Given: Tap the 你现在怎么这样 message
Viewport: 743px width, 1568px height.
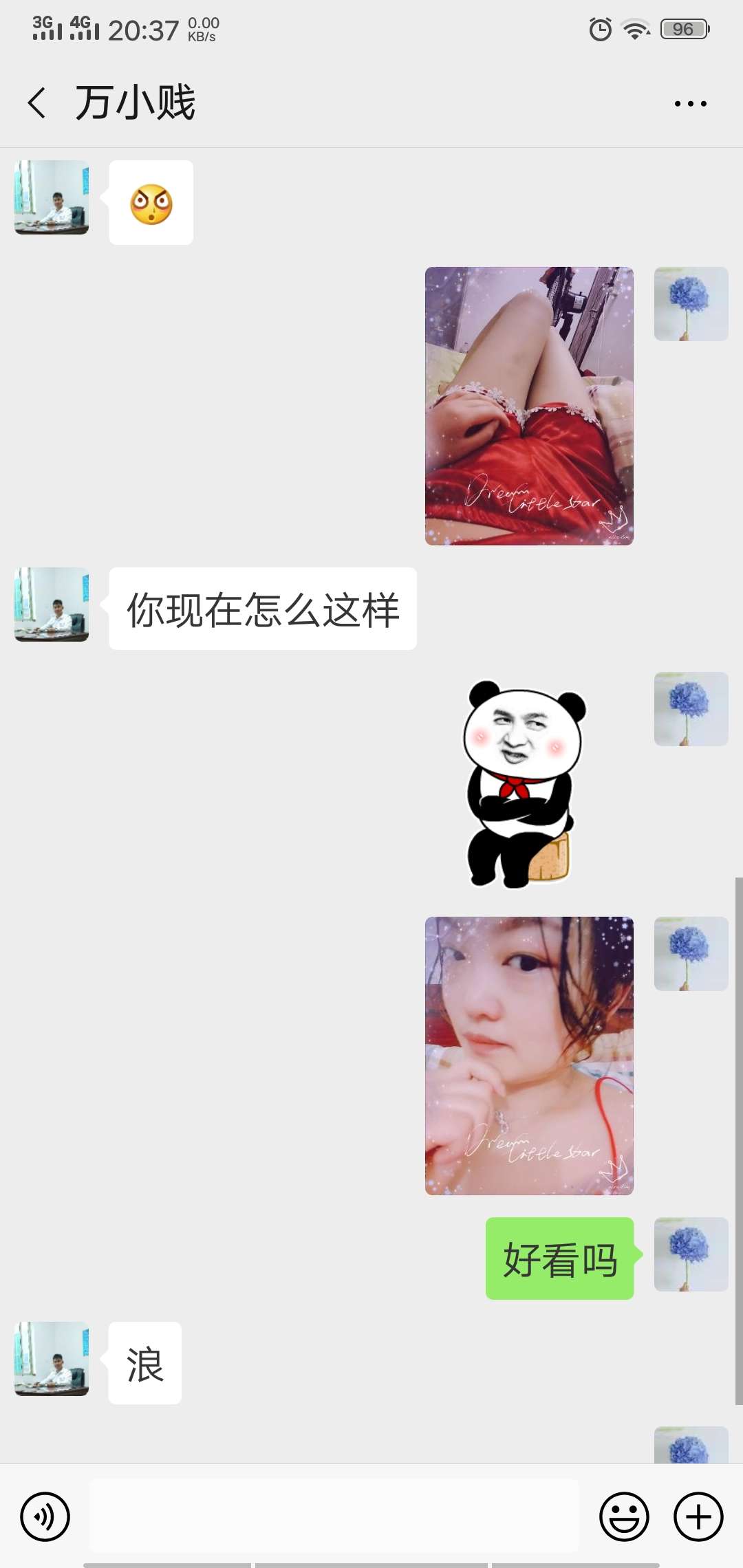Looking at the screenshot, I should [263, 609].
